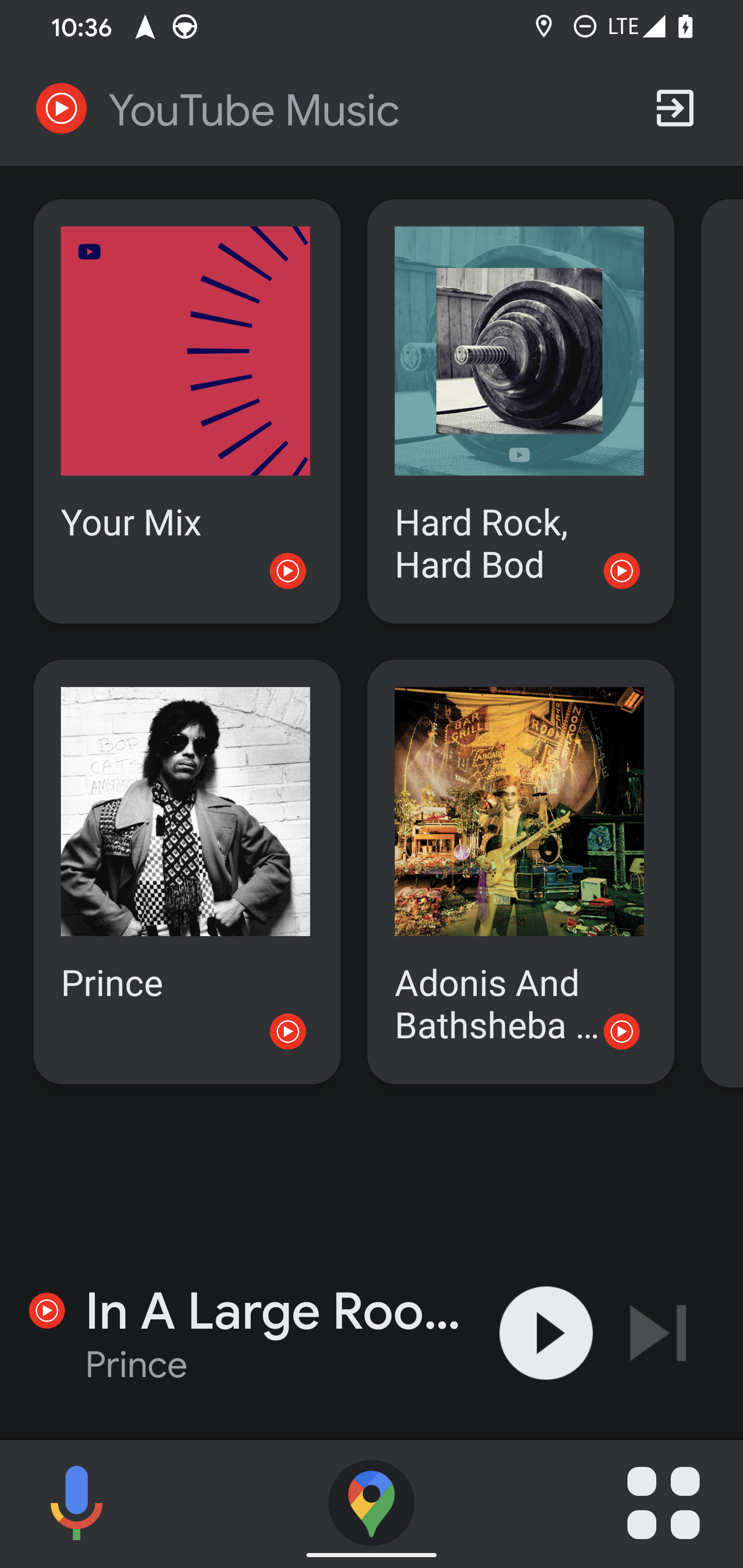Skip to the next track
The width and height of the screenshot is (743, 1568).
[x=658, y=1332]
